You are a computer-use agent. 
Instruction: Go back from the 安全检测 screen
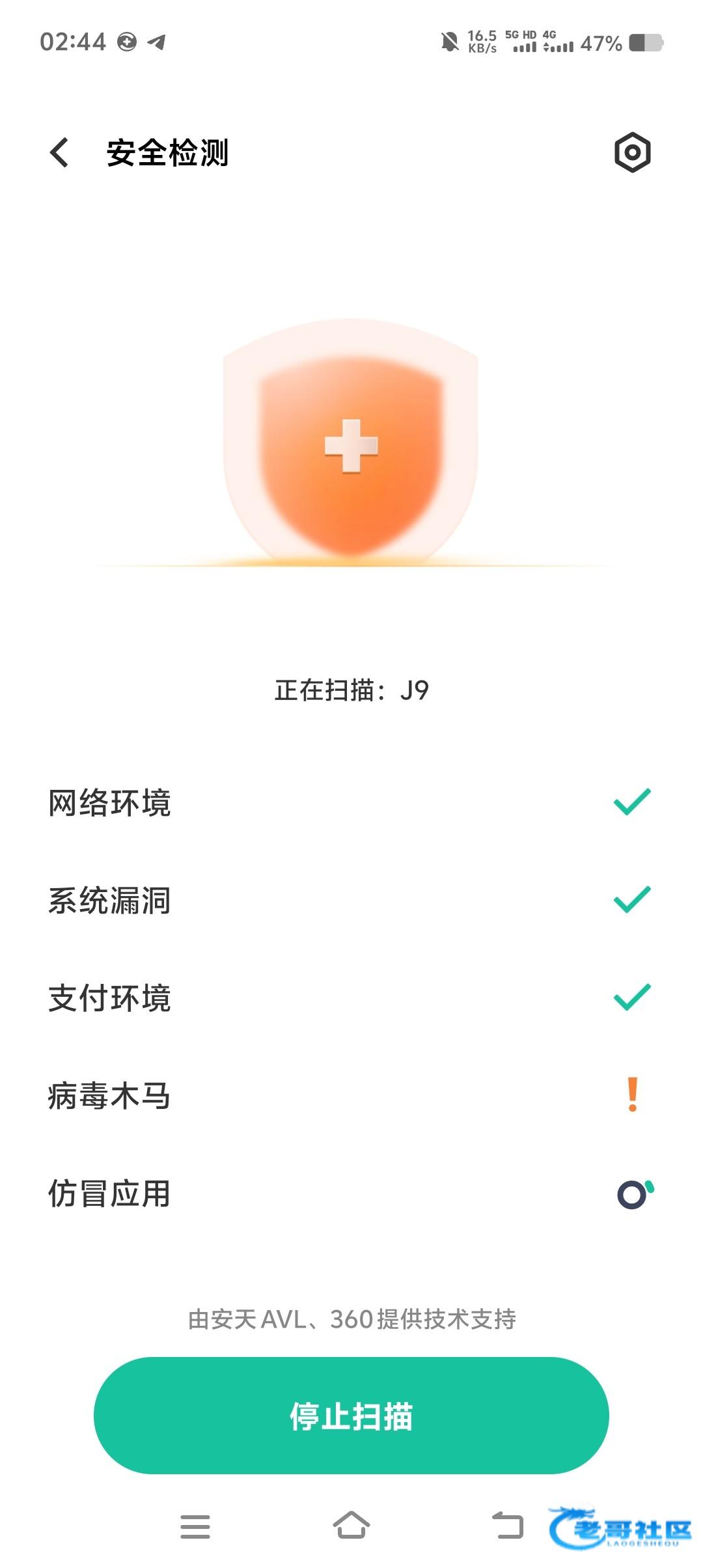click(59, 152)
